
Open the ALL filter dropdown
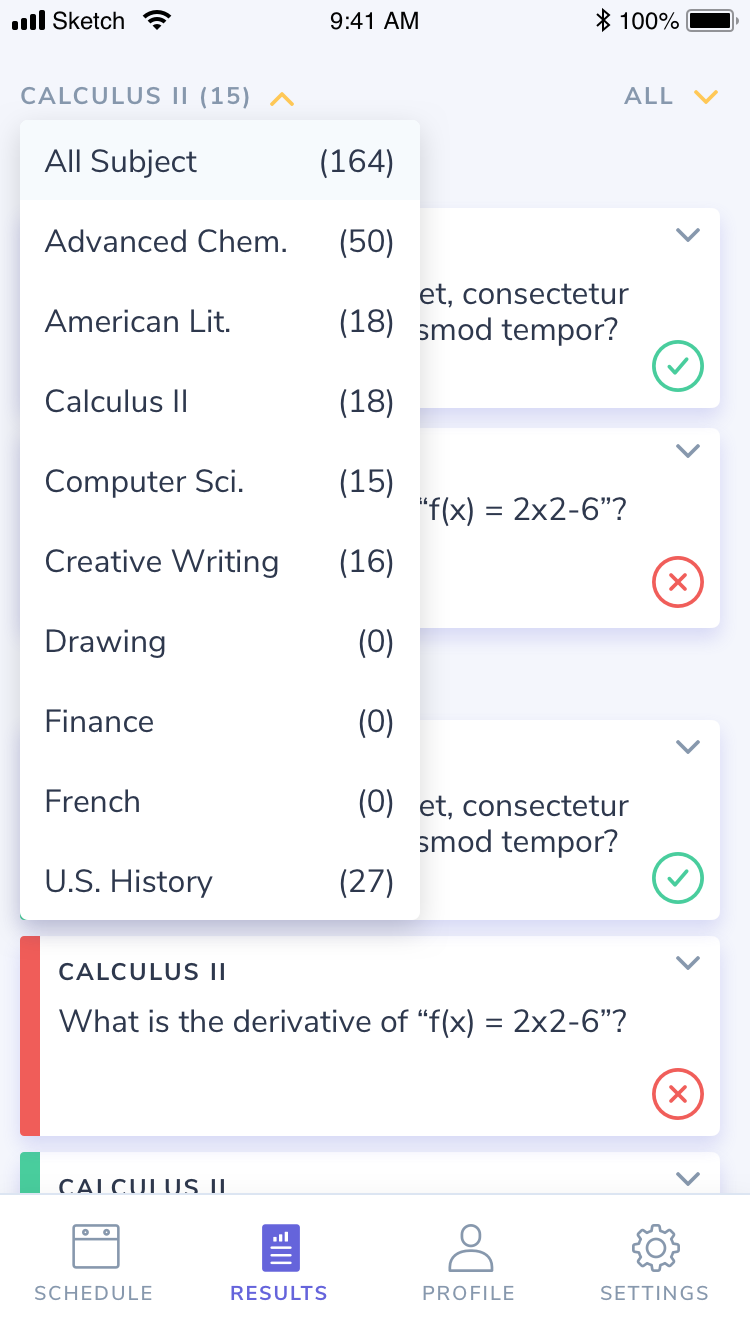[x=671, y=96]
